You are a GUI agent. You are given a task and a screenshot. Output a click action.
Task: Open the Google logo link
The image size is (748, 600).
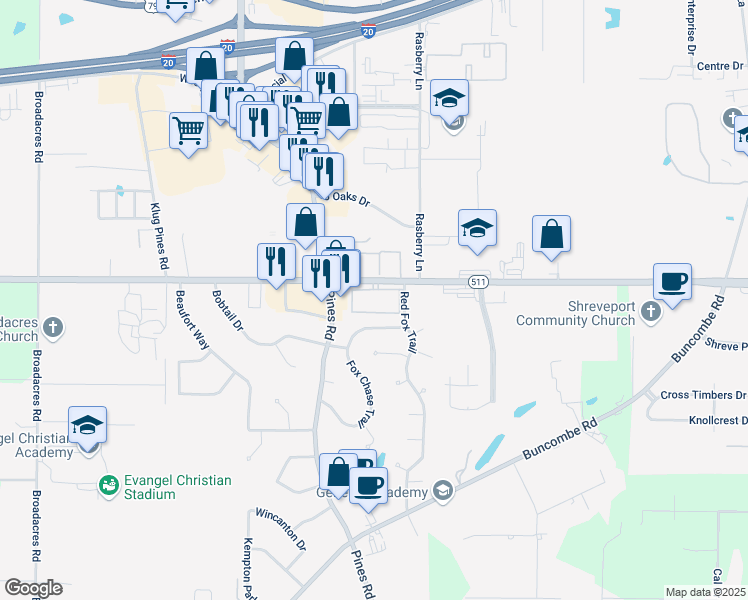(x=33, y=587)
